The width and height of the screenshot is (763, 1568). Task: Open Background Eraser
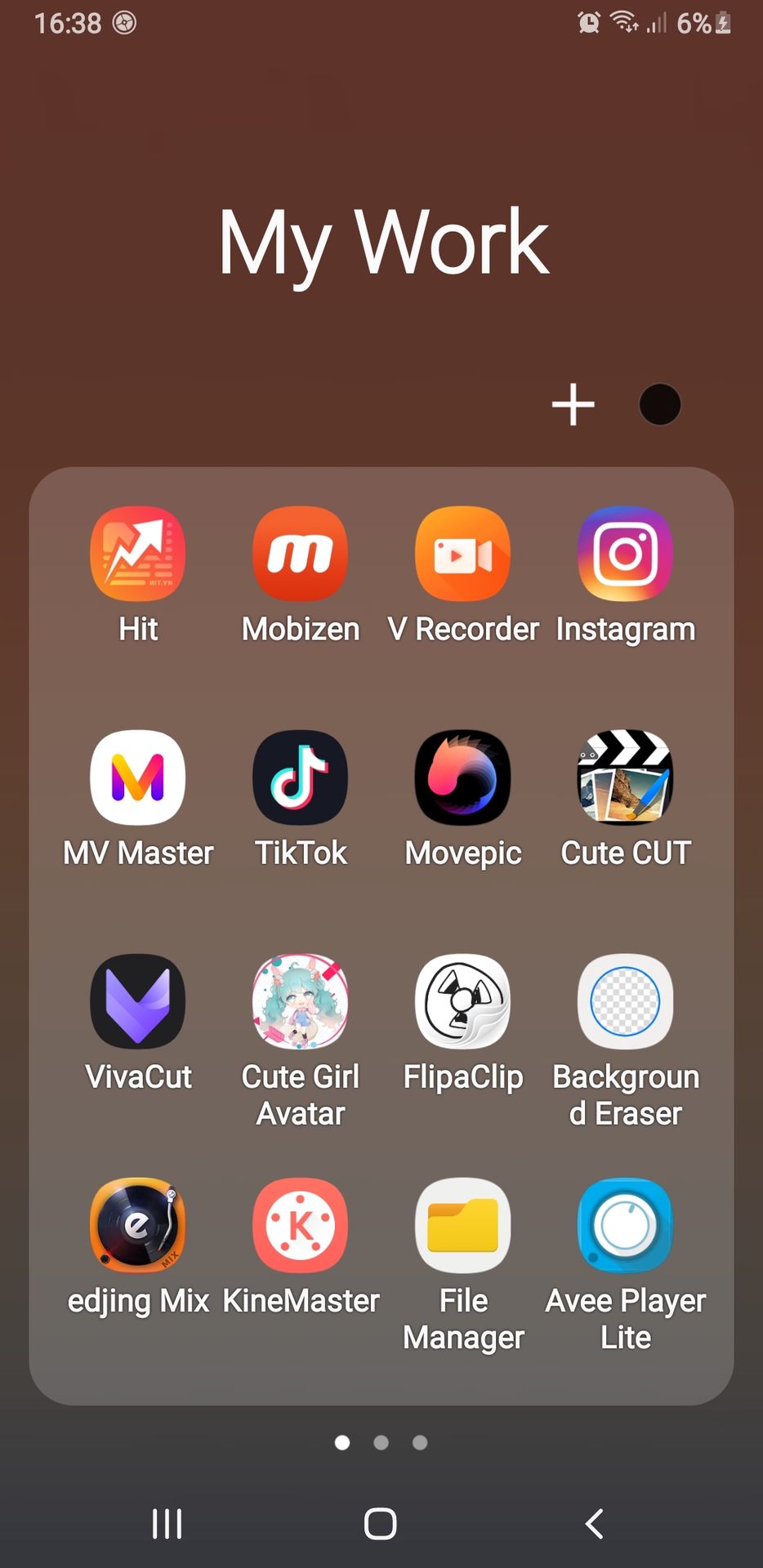coord(625,1001)
